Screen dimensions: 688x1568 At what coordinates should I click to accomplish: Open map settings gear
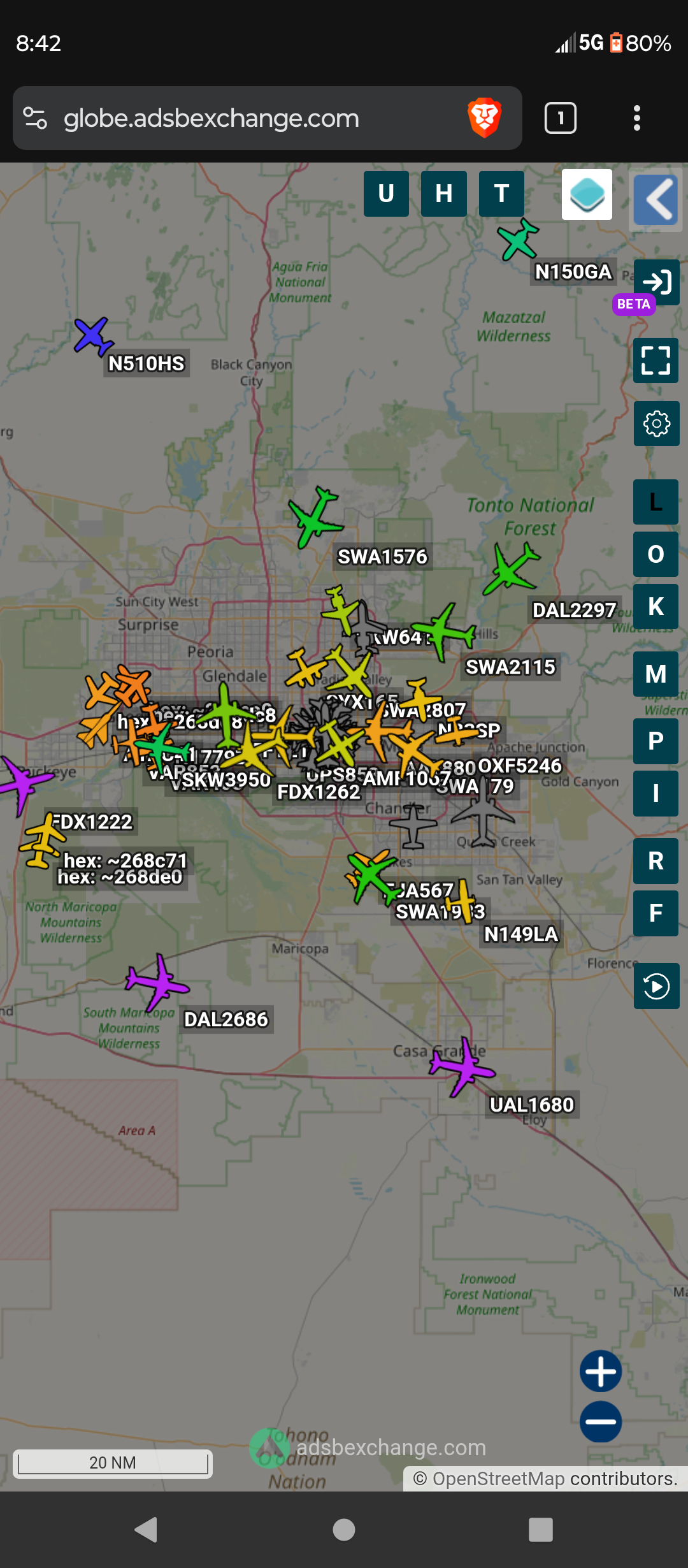tap(656, 423)
